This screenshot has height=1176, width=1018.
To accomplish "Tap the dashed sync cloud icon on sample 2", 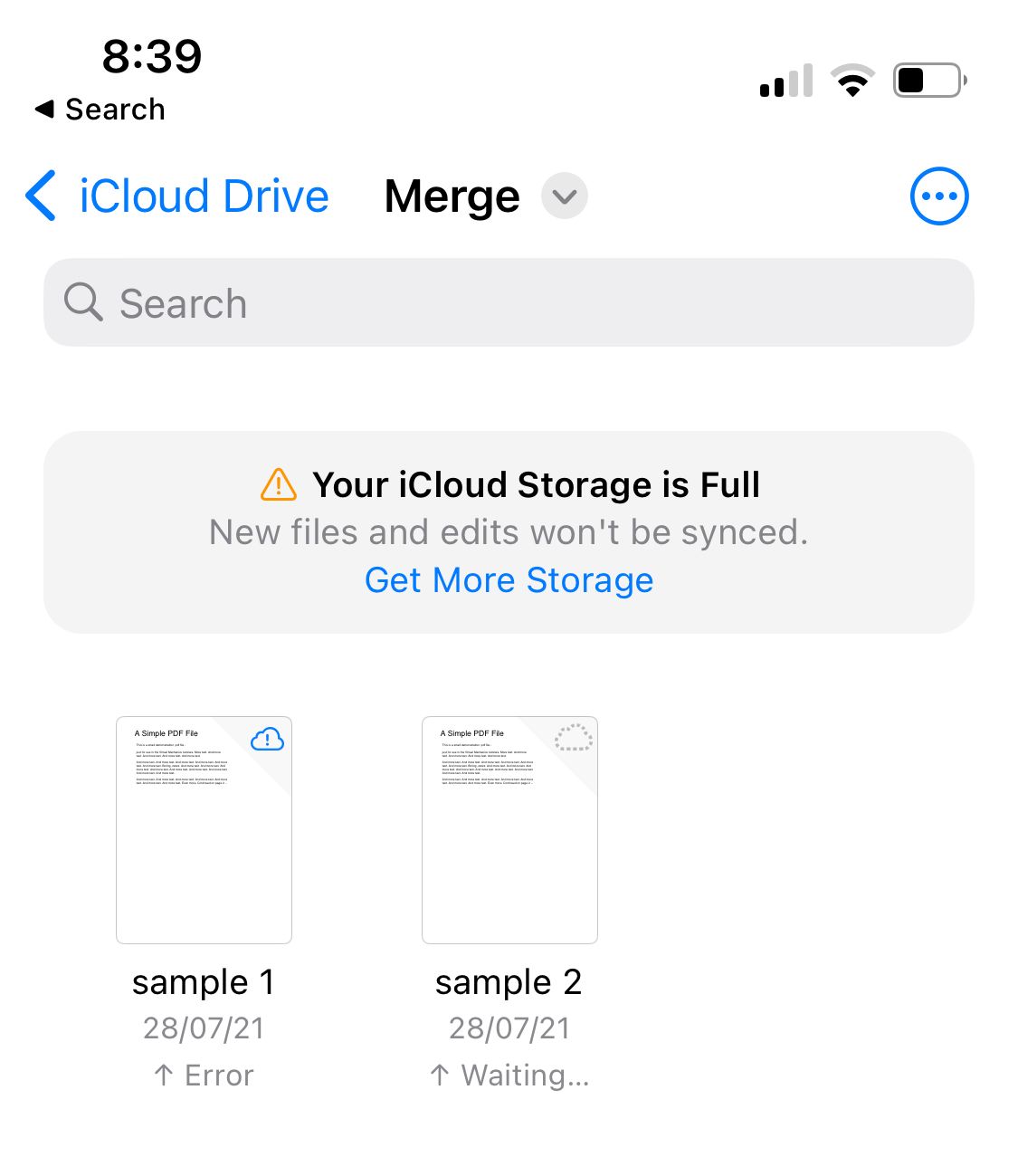I will [574, 738].
